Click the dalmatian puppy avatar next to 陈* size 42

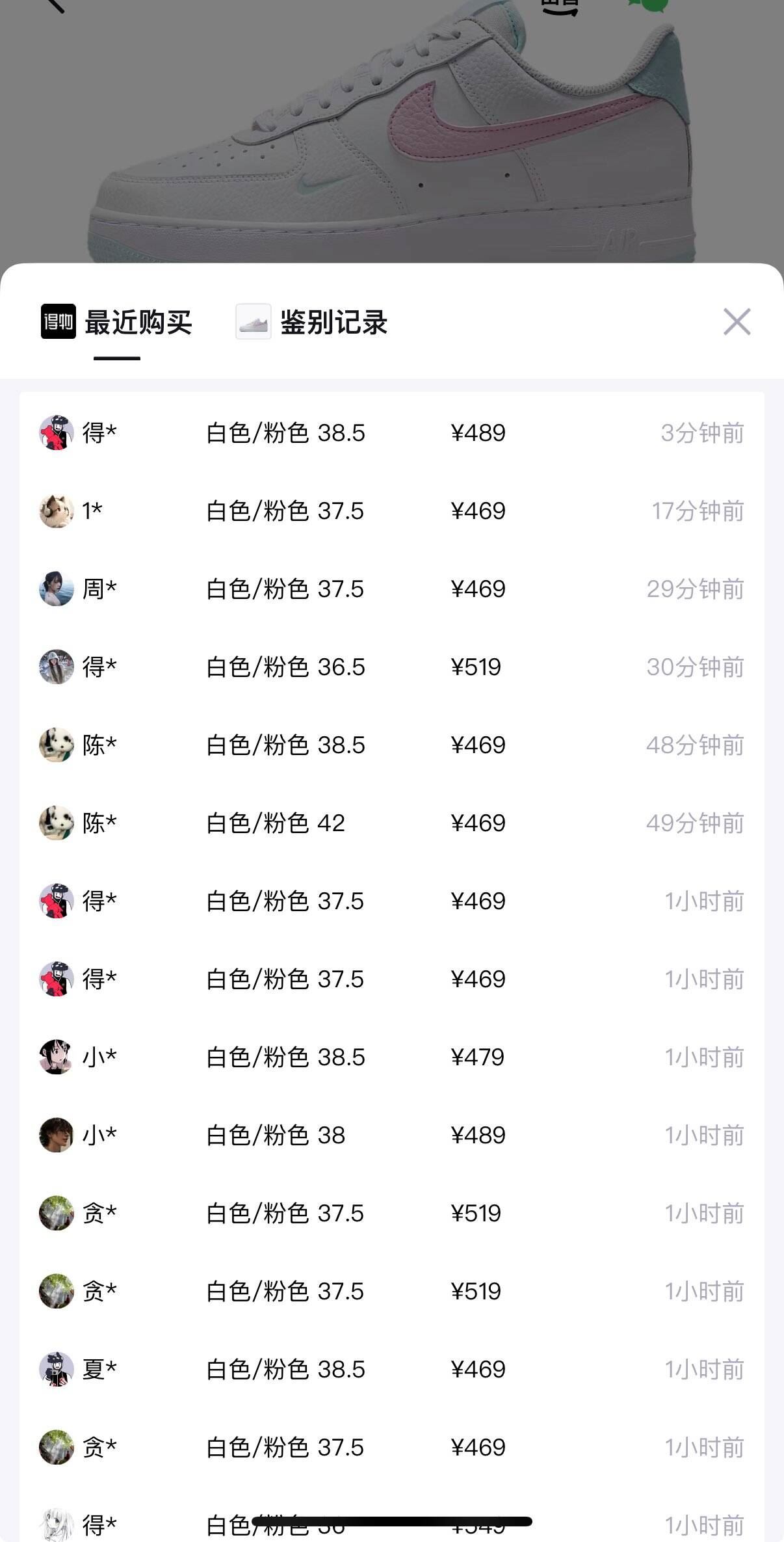click(57, 823)
